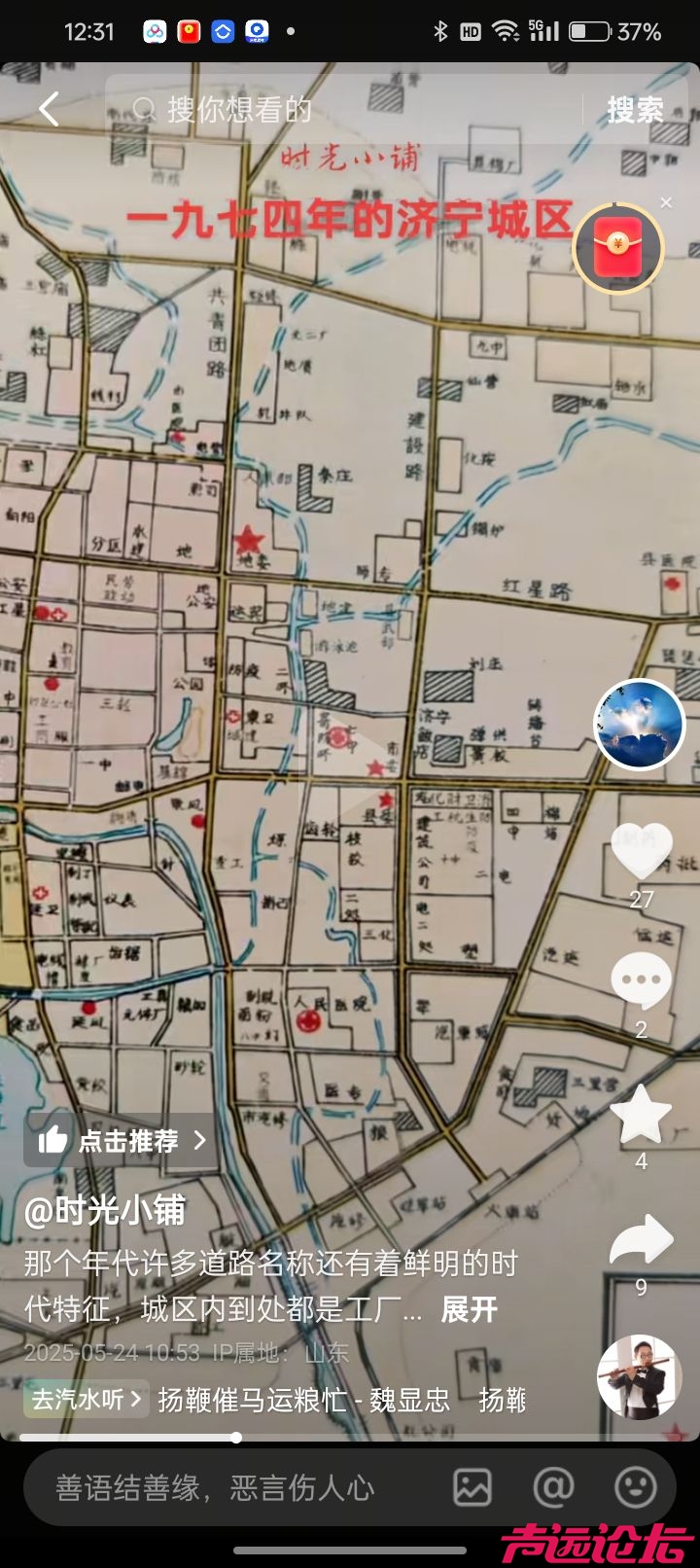The height and width of the screenshot is (1568, 700).
Task: Go back using the top arrow
Action: click(x=49, y=109)
